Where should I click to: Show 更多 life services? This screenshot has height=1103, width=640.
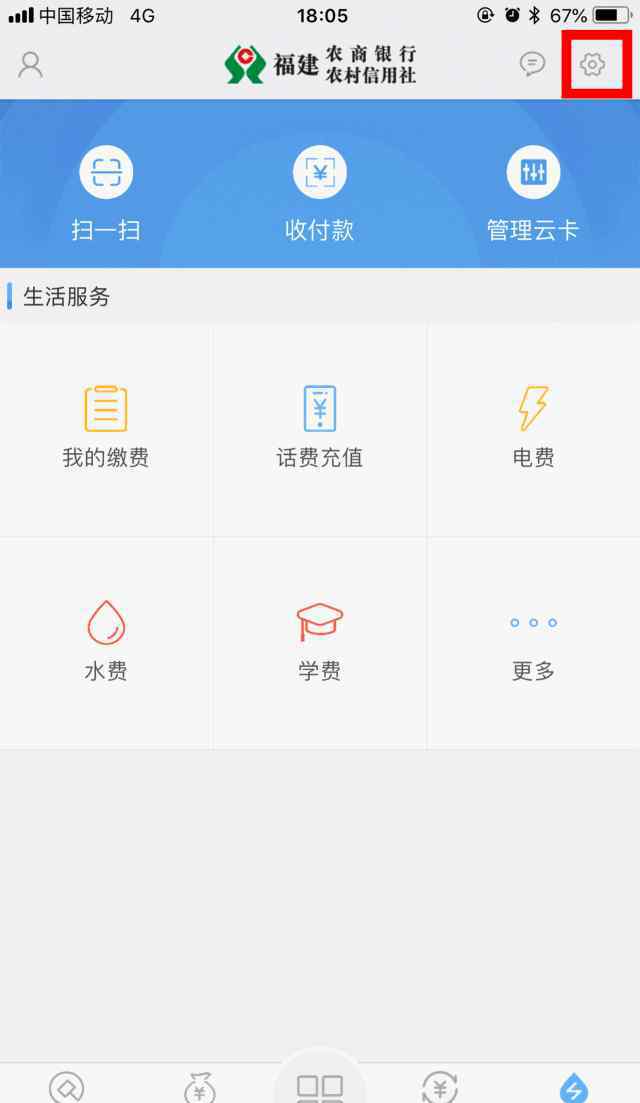[x=533, y=641]
